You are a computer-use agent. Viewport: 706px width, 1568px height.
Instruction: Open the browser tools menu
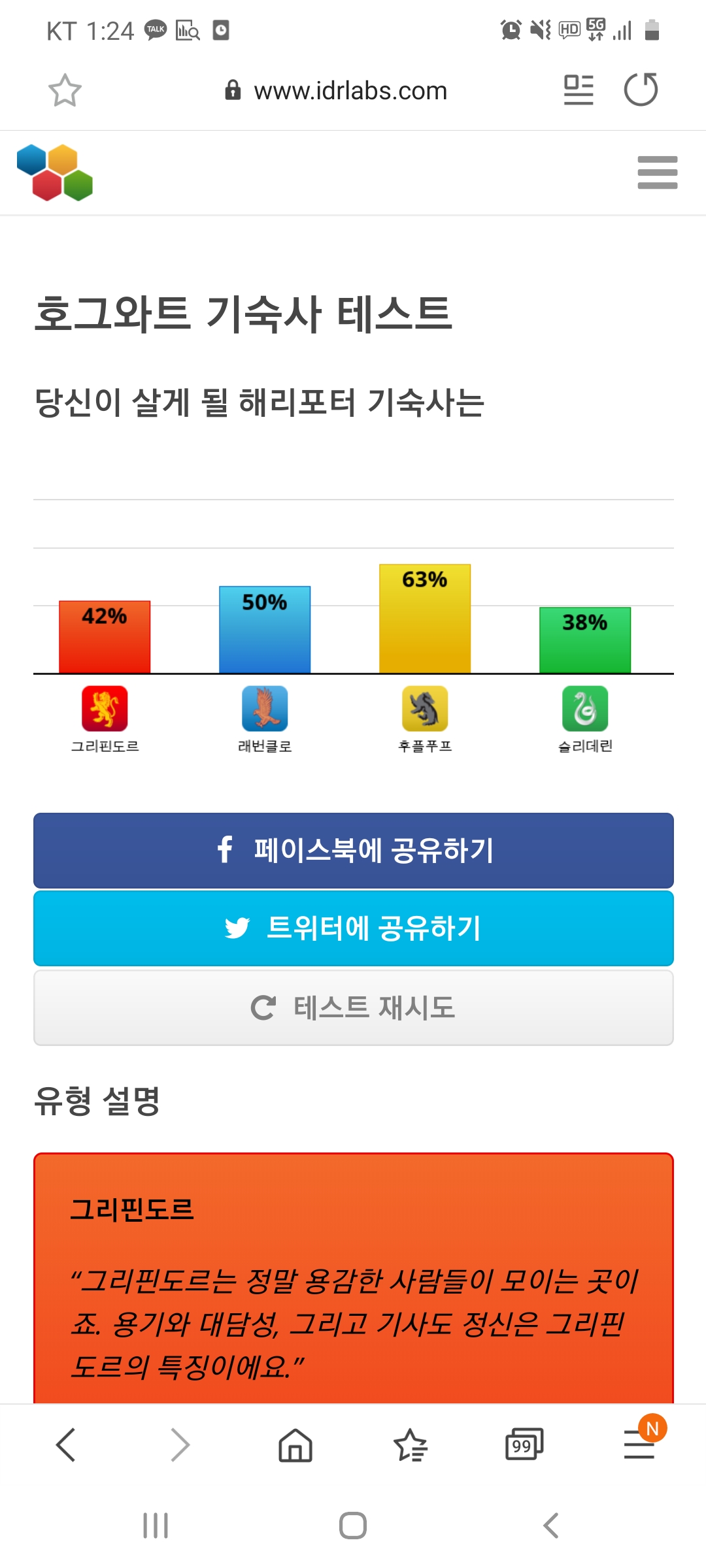639,1445
